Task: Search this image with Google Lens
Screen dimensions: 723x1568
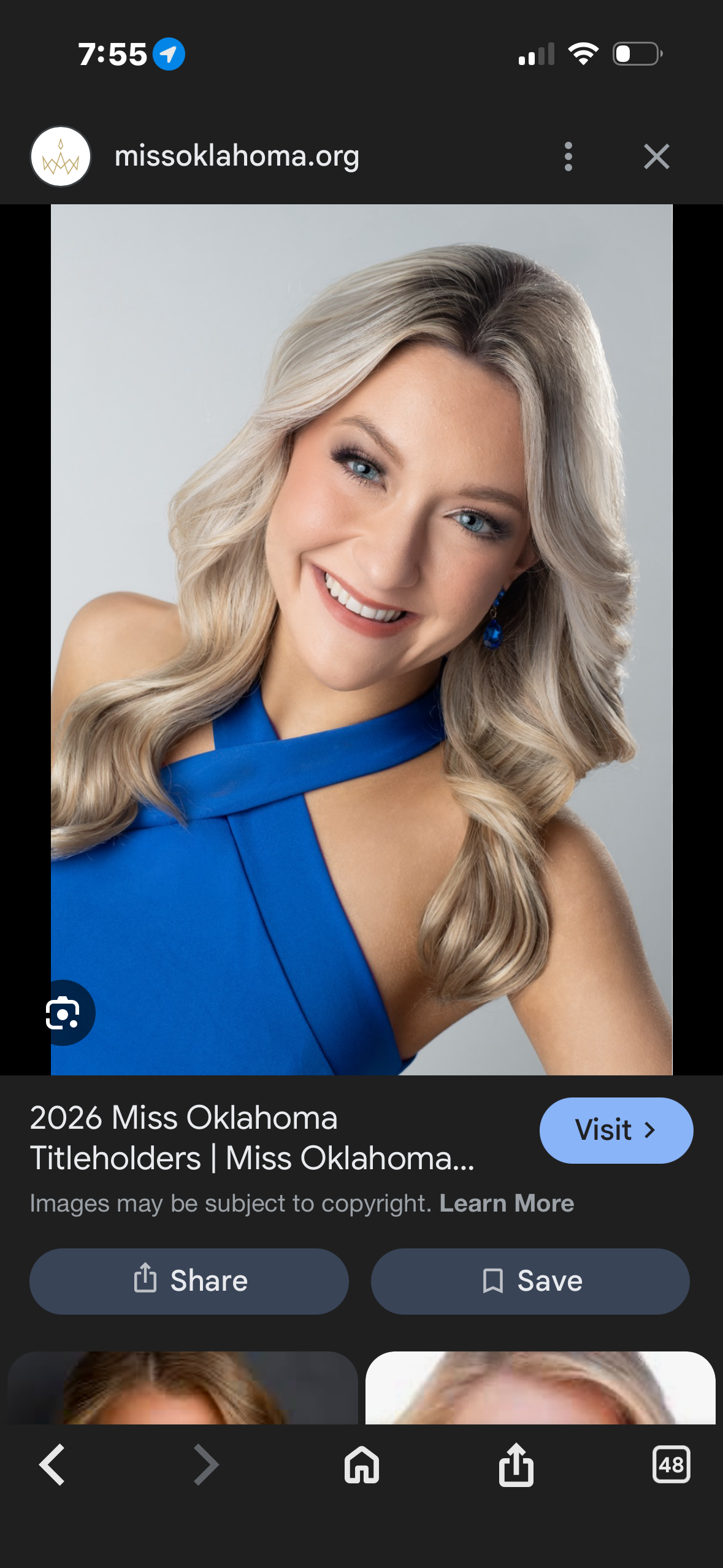Action: [63, 1013]
